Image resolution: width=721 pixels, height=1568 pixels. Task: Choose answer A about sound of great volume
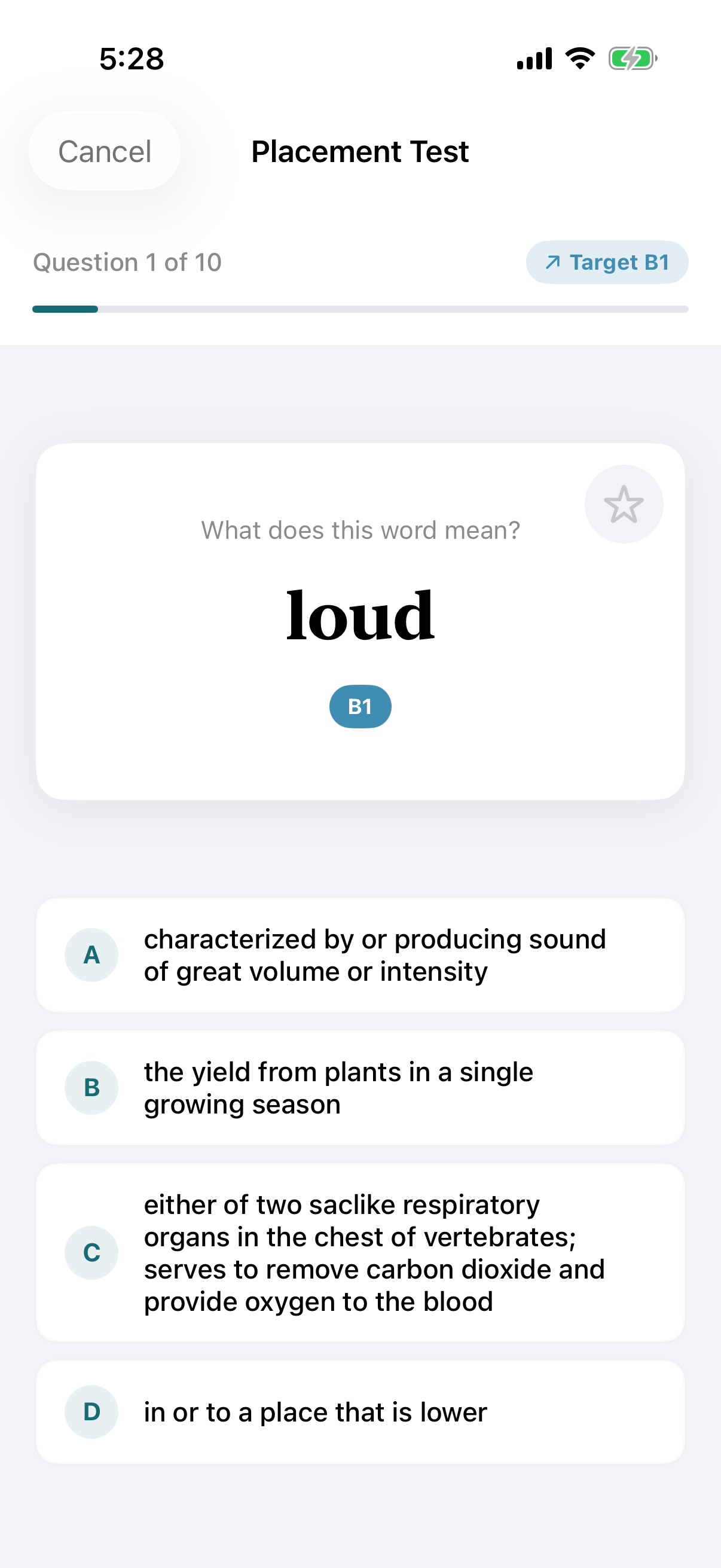click(x=360, y=955)
